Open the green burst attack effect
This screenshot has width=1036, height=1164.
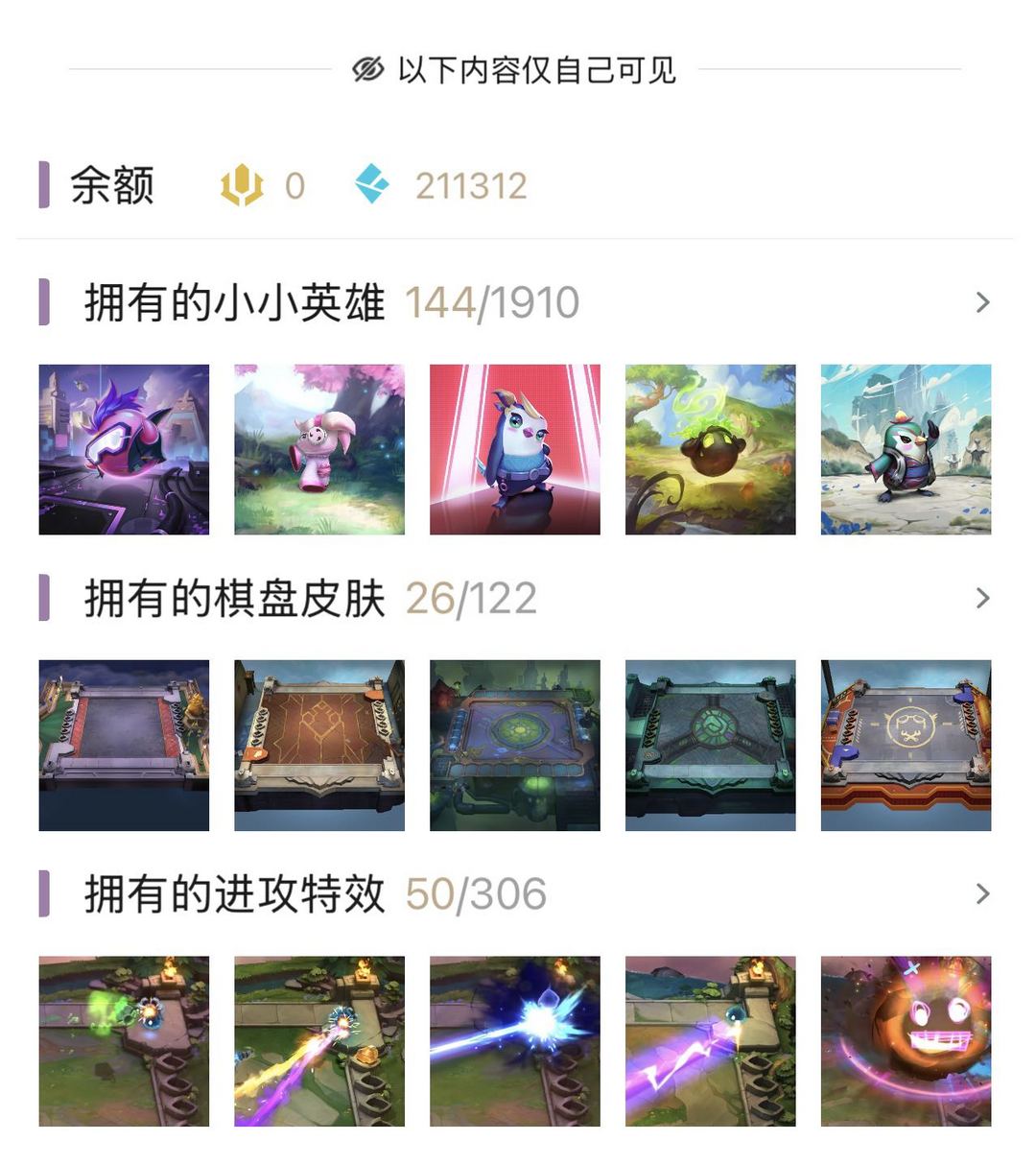coord(124,1040)
